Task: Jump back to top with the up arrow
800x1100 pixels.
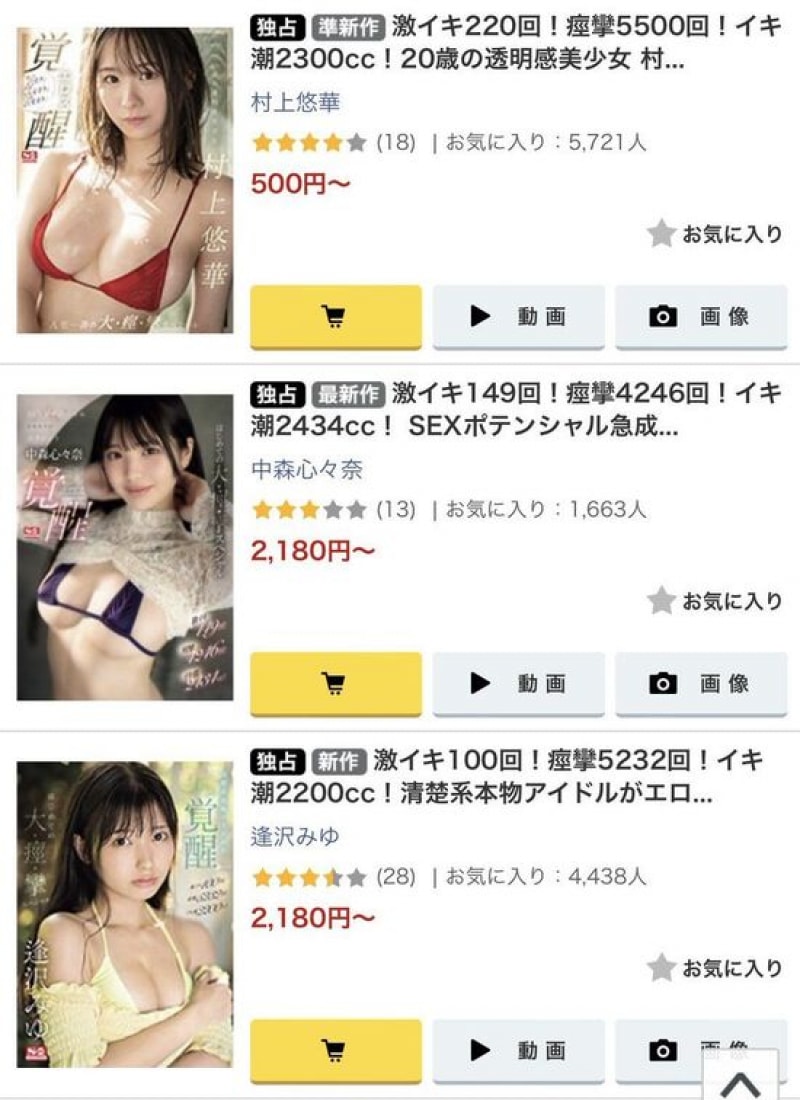Action: point(741,1082)
